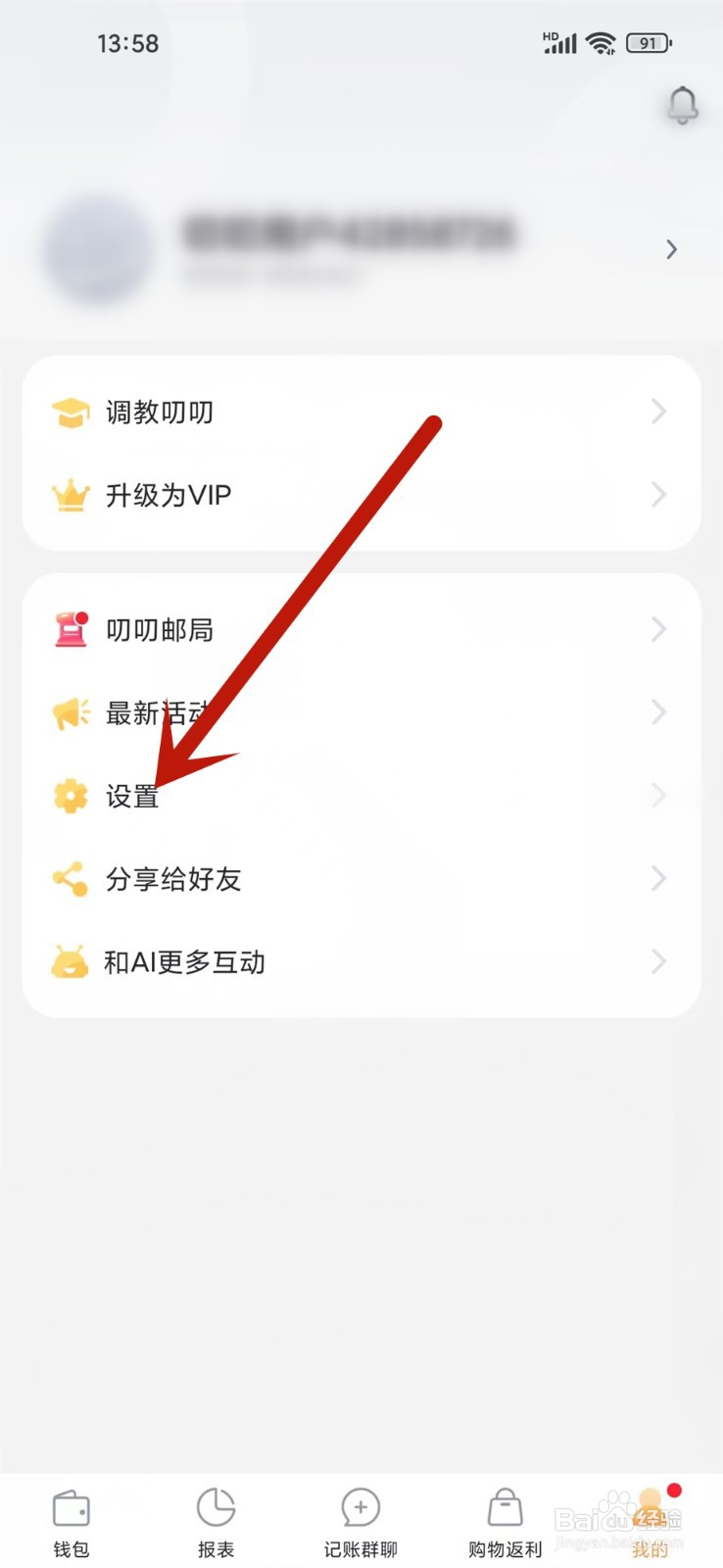Open the notification bell

pos(683,106)
